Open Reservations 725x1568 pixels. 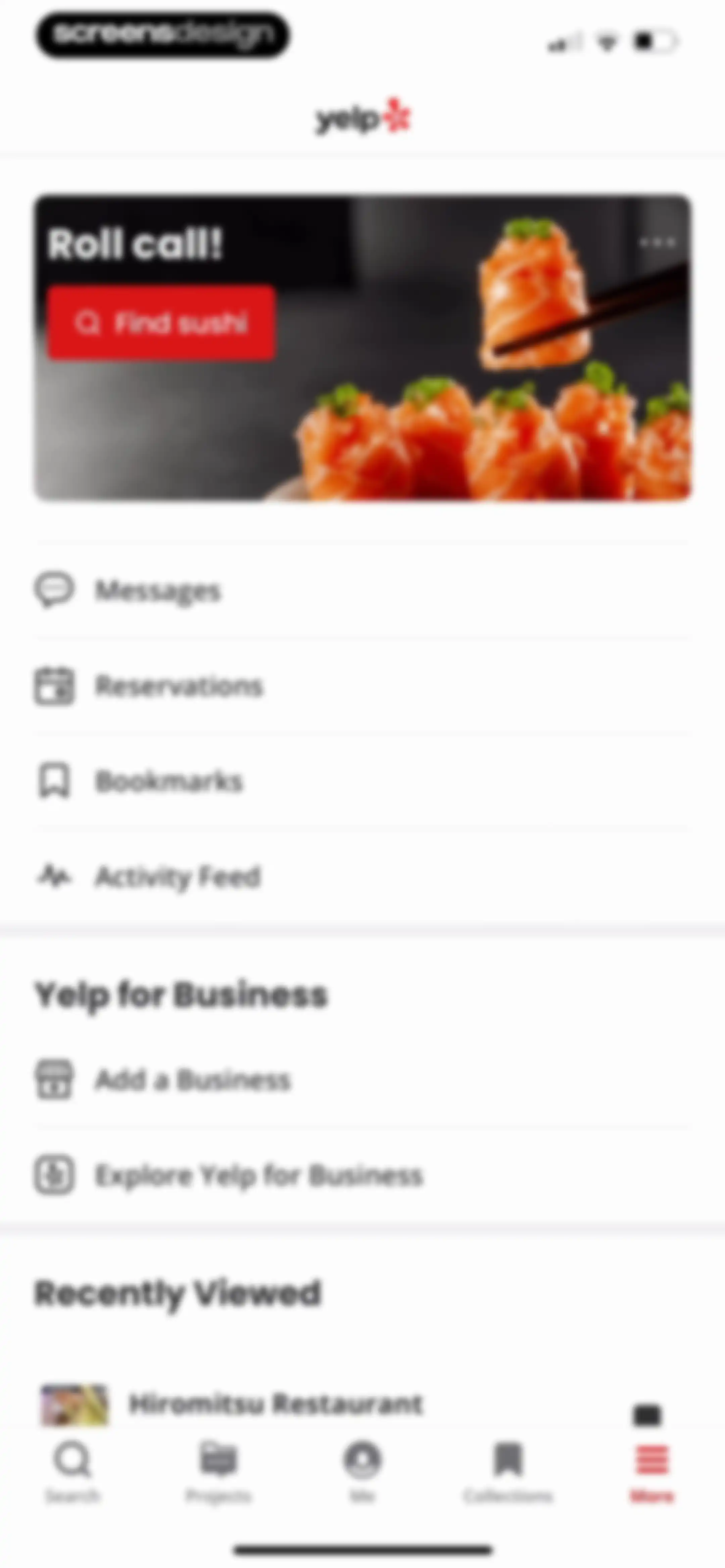(x=362, y=685)
